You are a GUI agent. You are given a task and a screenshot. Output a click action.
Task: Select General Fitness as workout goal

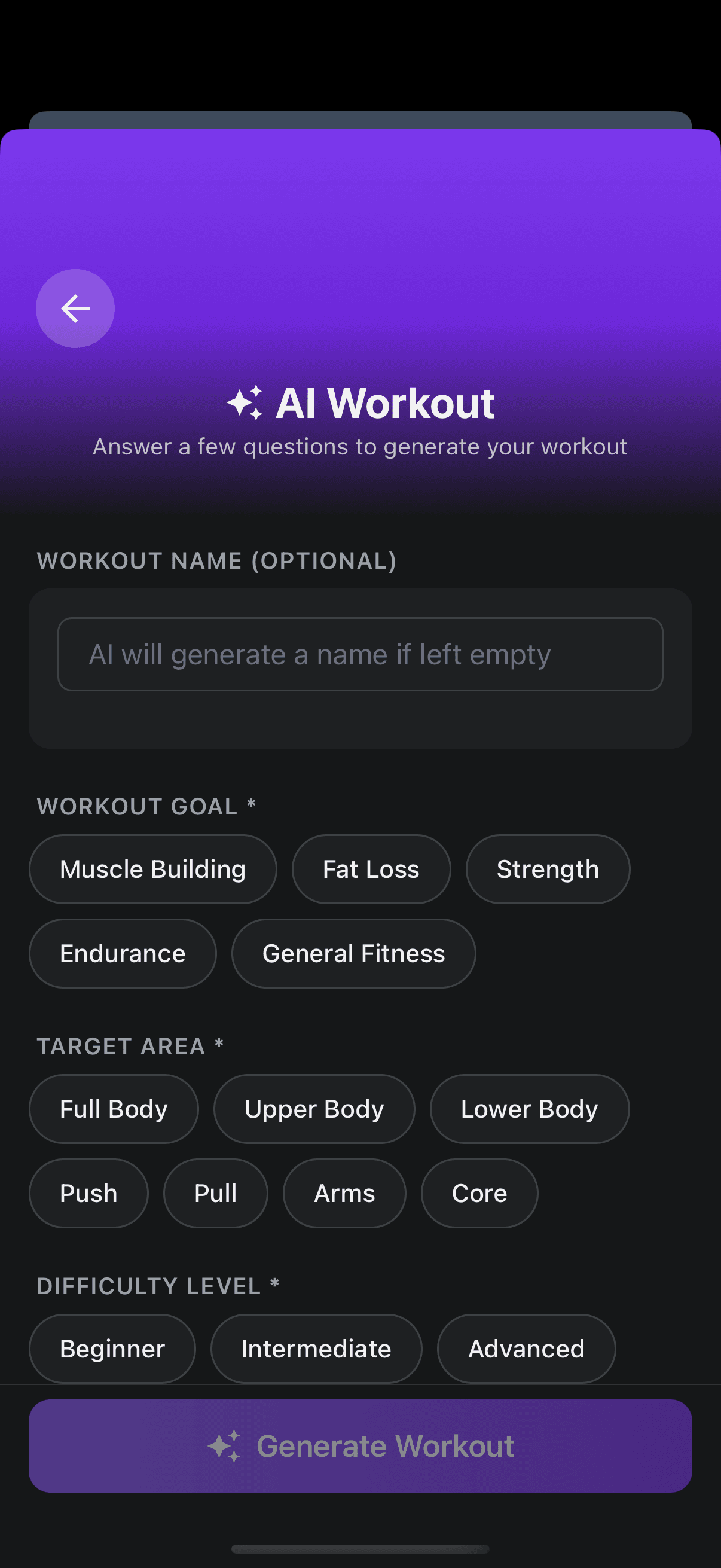pos(353,953)
